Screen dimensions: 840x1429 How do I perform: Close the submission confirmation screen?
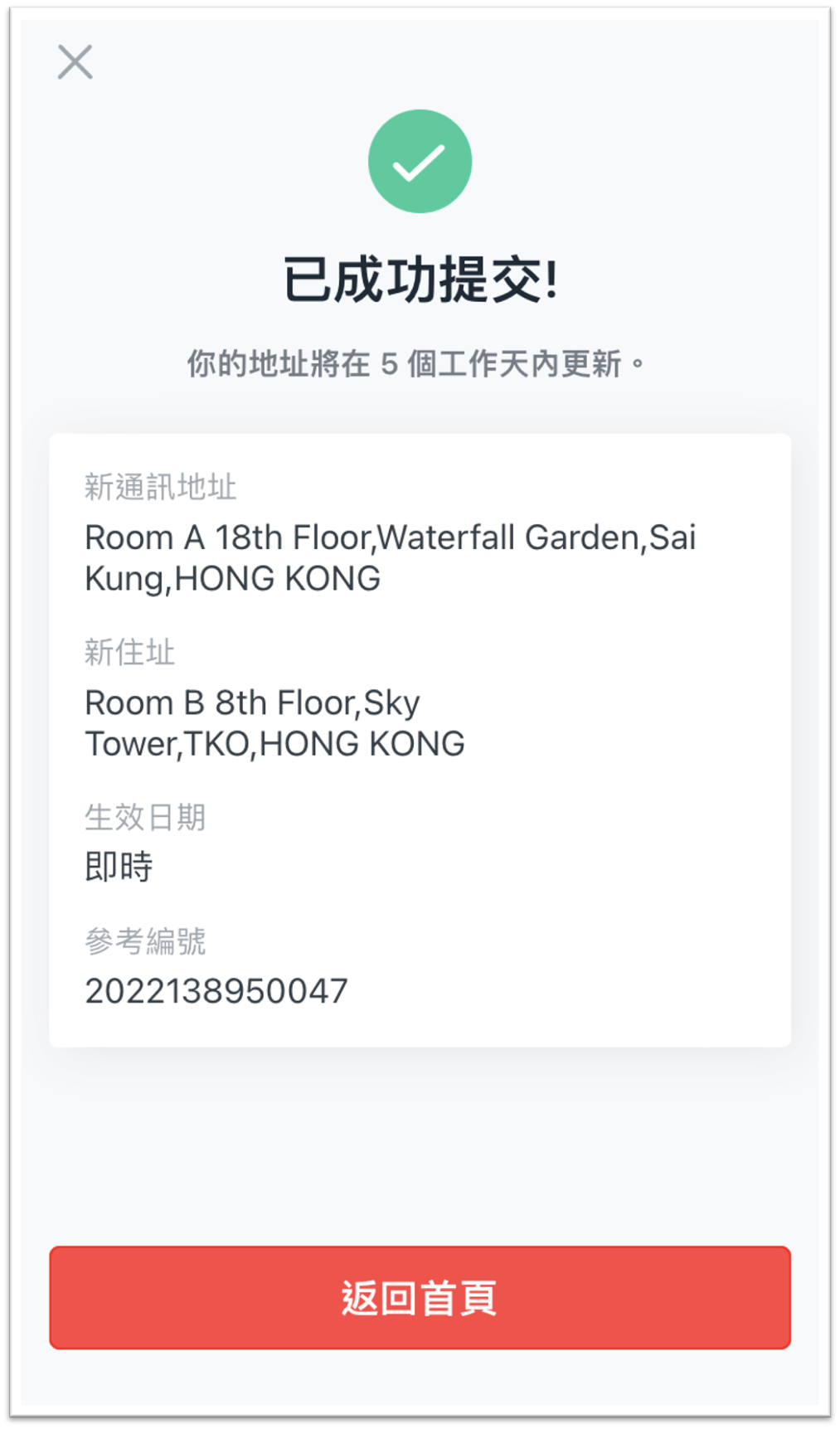75,62
